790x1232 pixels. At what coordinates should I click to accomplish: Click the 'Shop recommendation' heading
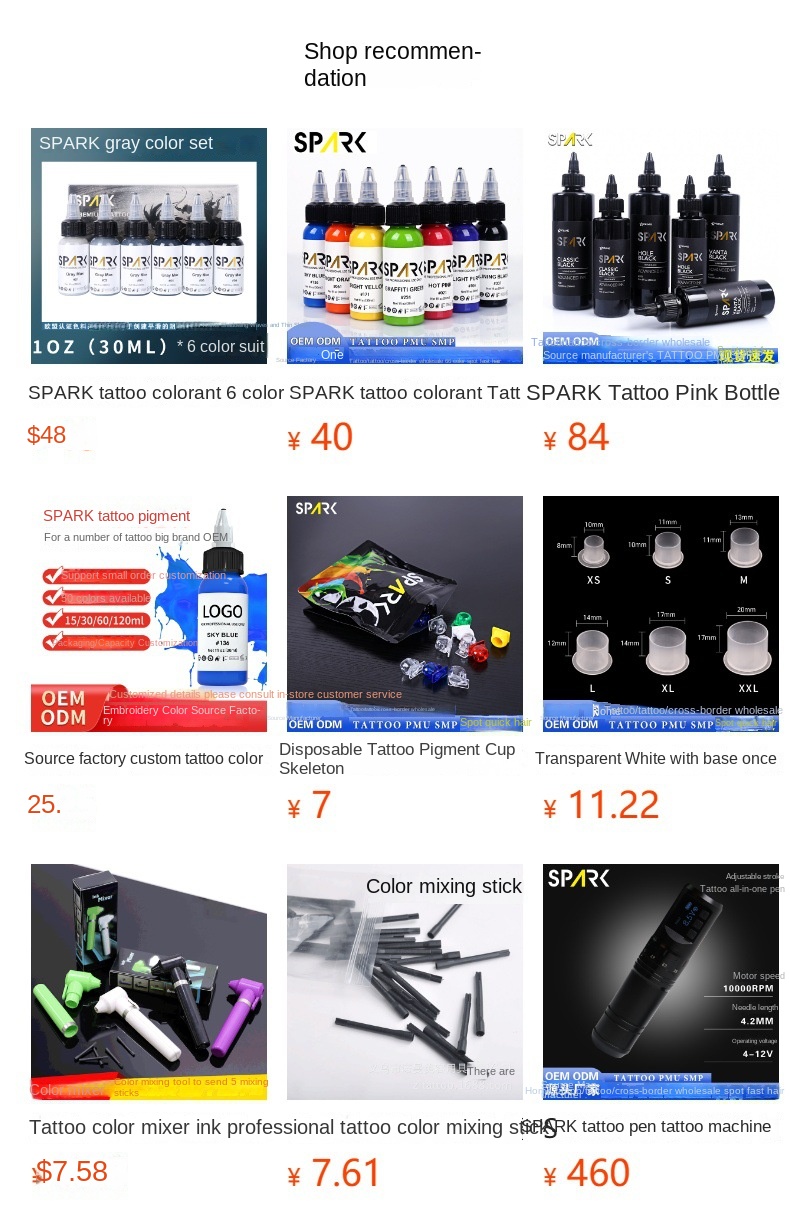click(x=392, y=63)
